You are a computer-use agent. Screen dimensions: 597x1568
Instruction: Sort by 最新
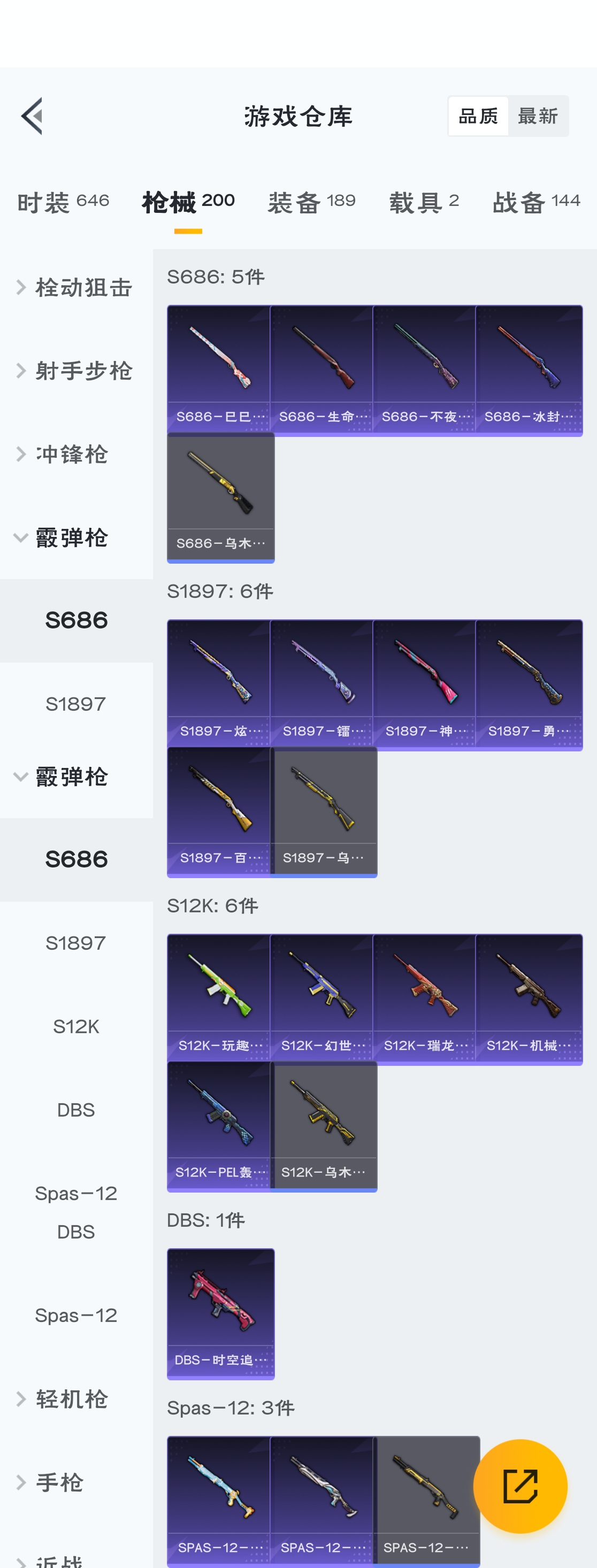(538, 116)
